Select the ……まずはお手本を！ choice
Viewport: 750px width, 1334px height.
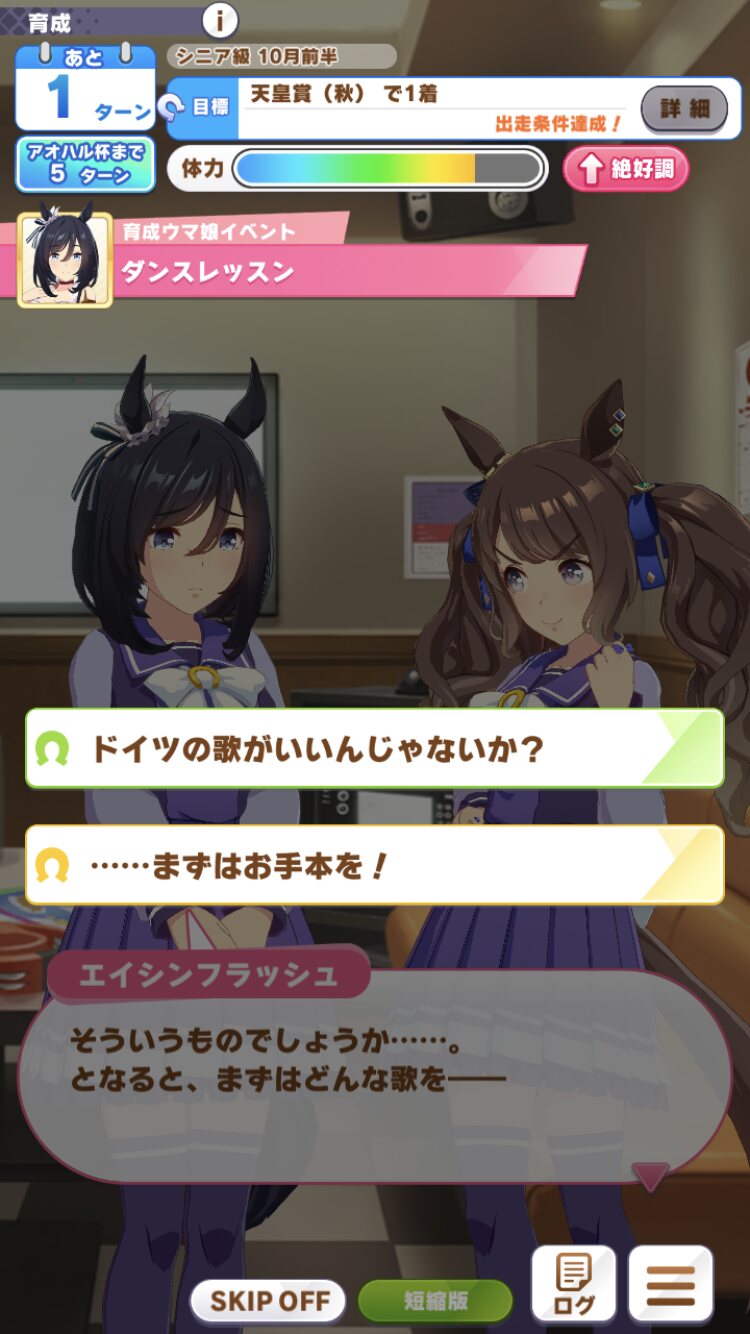tap(375, 865)
